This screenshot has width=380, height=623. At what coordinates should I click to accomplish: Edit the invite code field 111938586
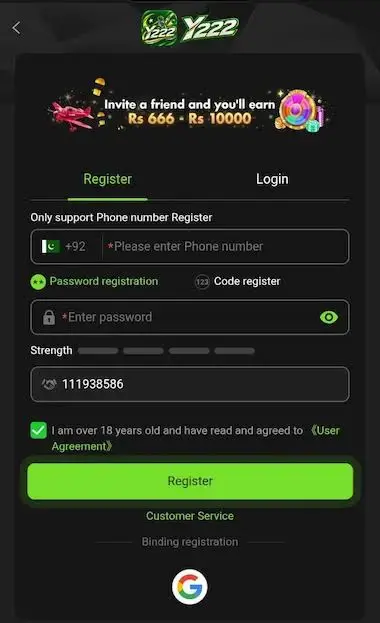[x=190, y=384]
